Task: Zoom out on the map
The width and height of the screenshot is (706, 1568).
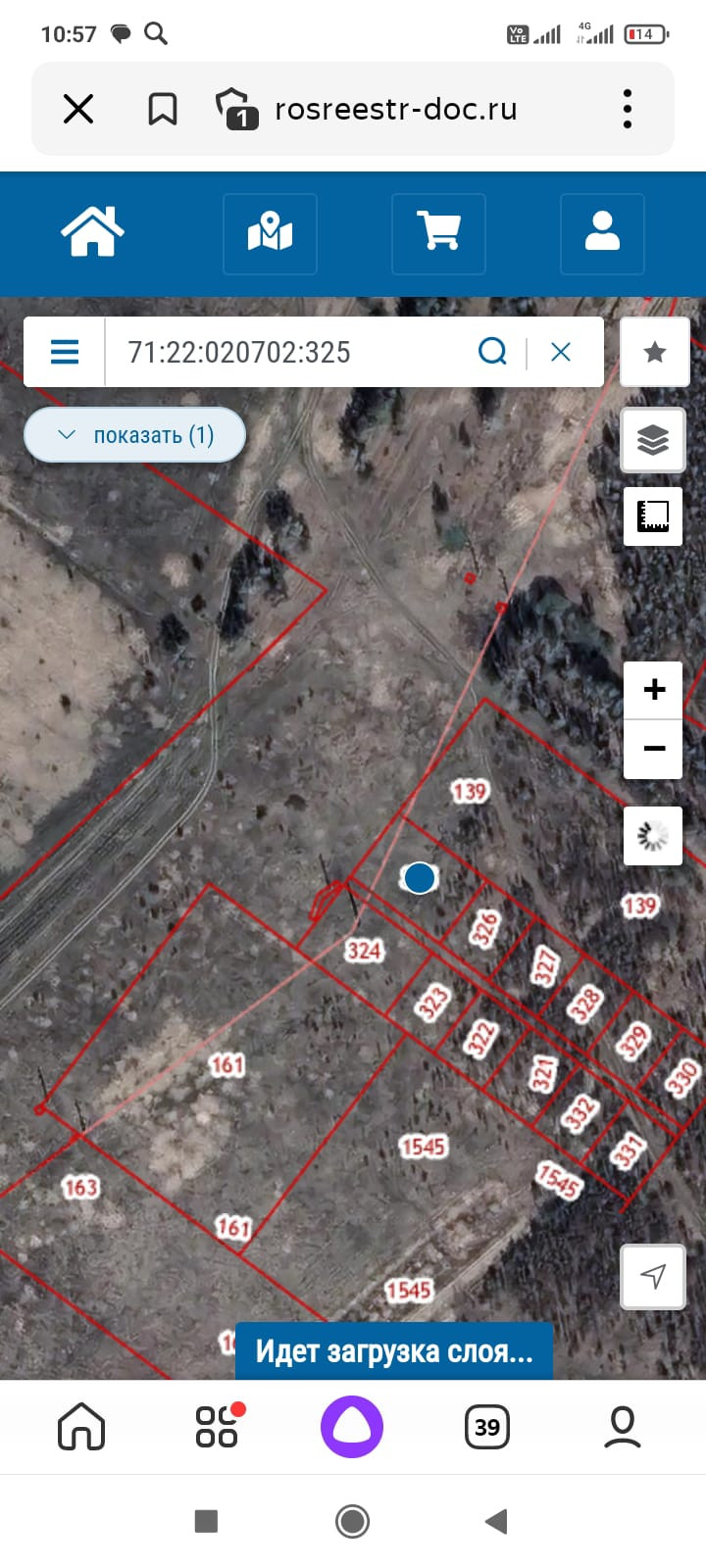Action: tap(654, 749)
